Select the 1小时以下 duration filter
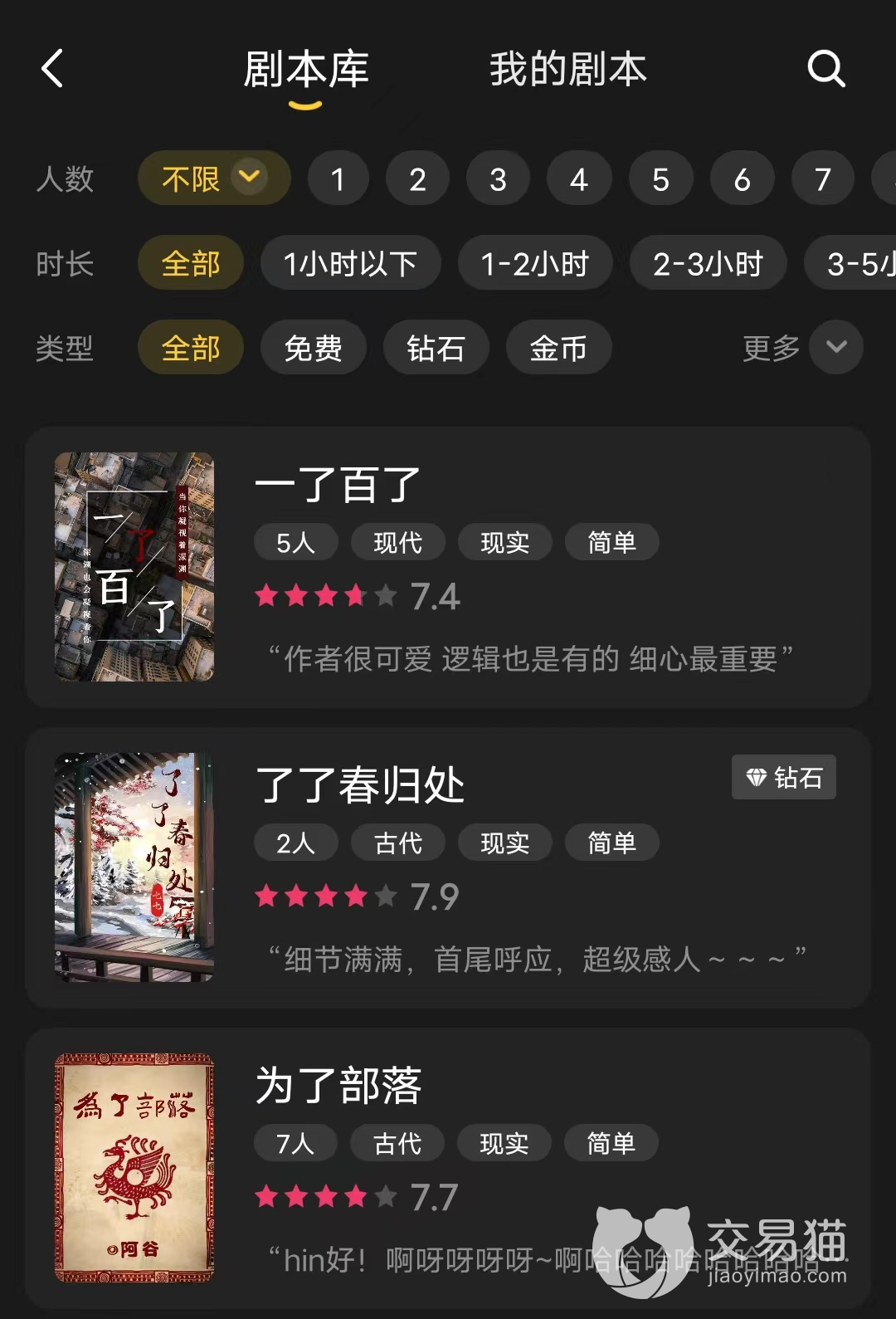This screenshot has width=896, height=1319. pyautogui.click(x=350, y=264)
